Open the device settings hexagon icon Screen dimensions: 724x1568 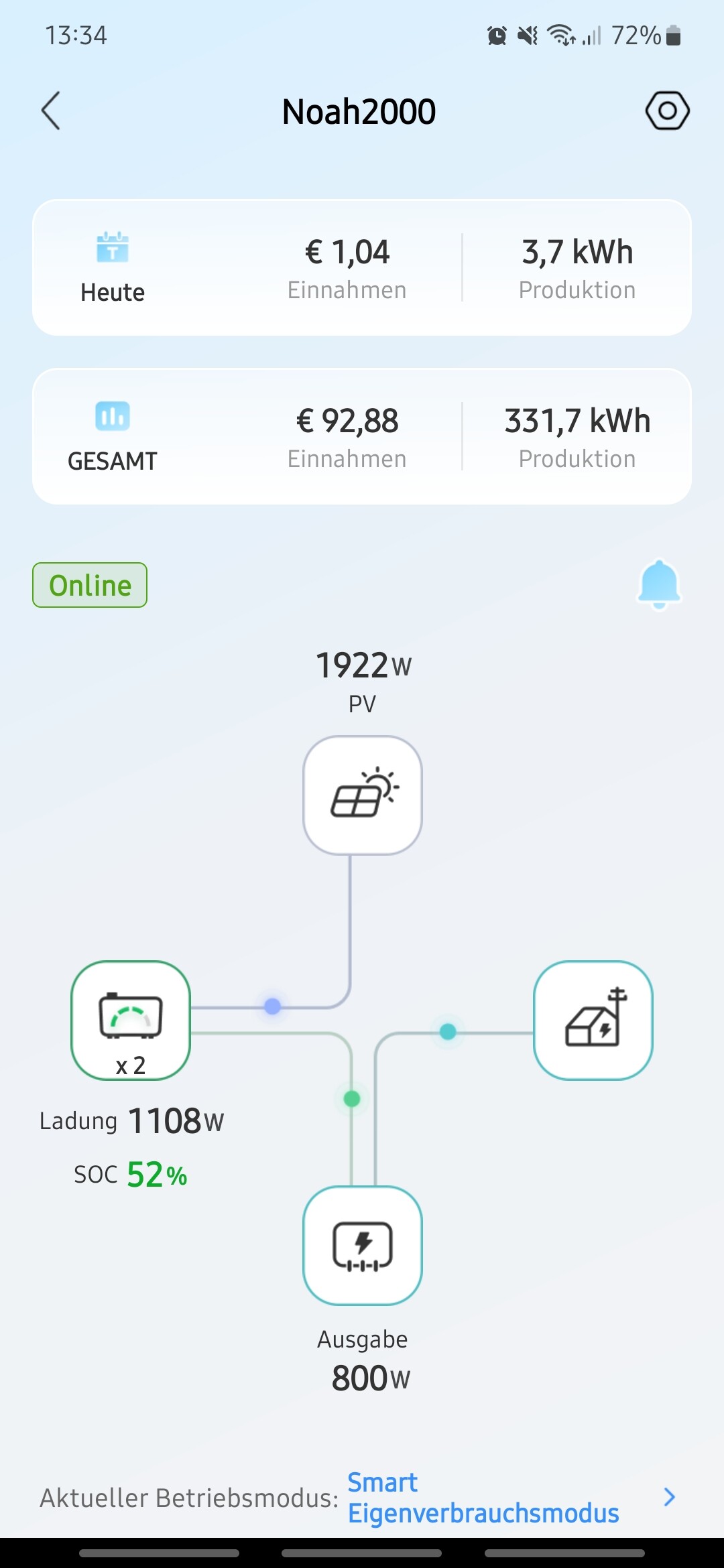(667, 111)
